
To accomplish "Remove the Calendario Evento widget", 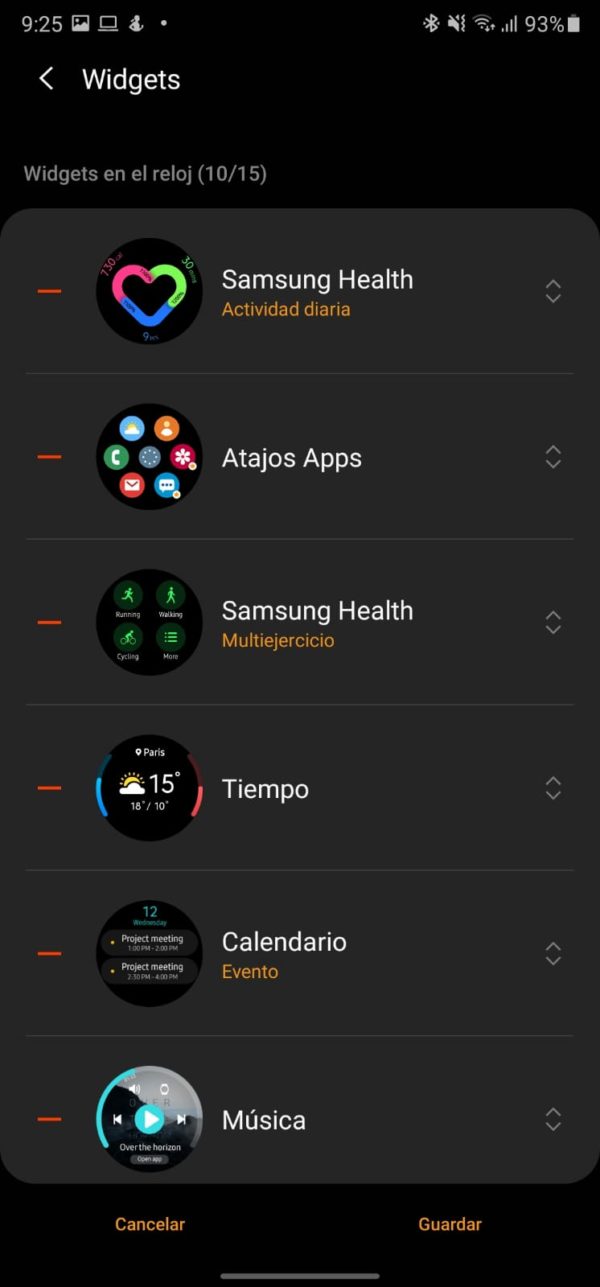I will (49, 953).
